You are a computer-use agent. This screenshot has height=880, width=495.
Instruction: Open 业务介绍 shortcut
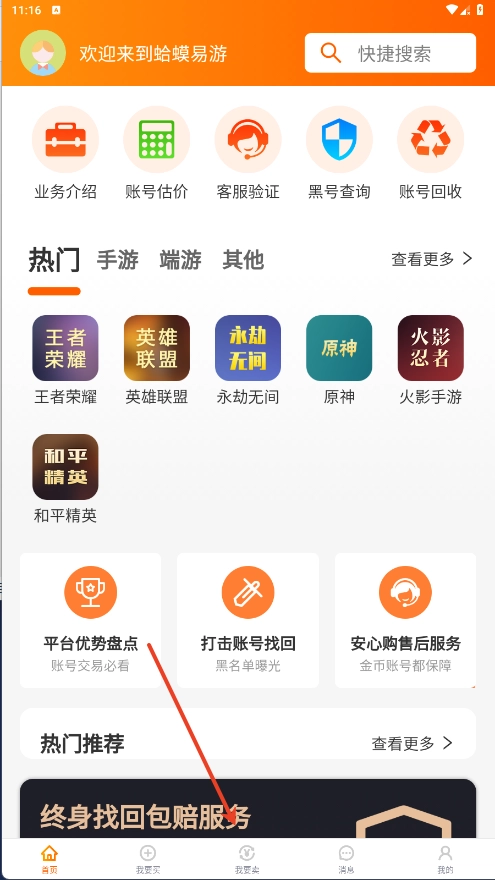coord(65,153)
